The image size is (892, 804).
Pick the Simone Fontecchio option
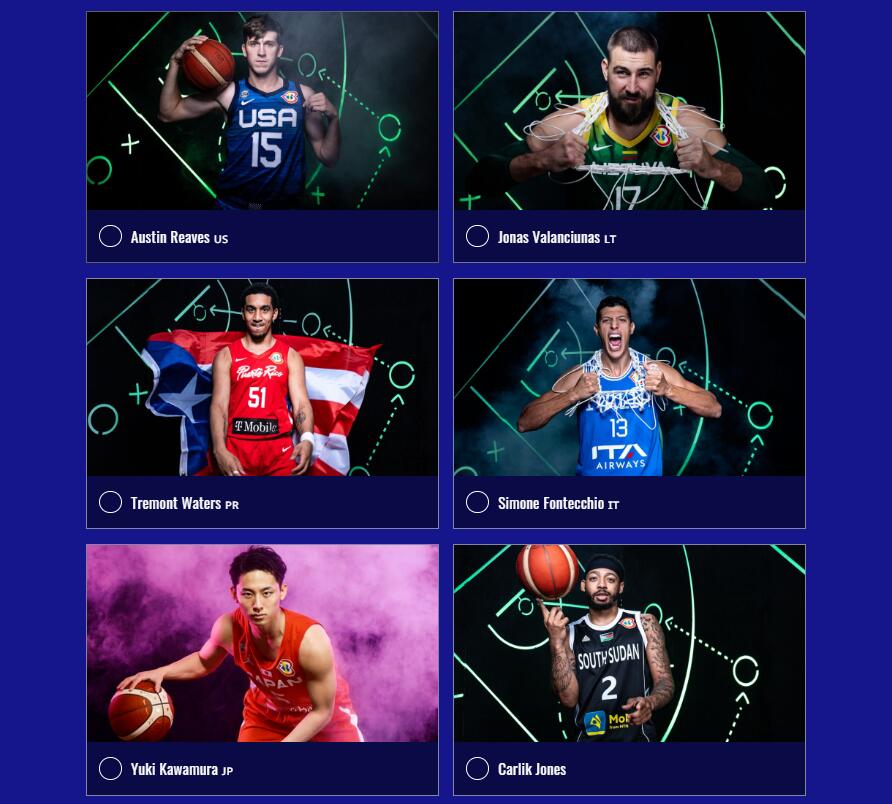478,502
